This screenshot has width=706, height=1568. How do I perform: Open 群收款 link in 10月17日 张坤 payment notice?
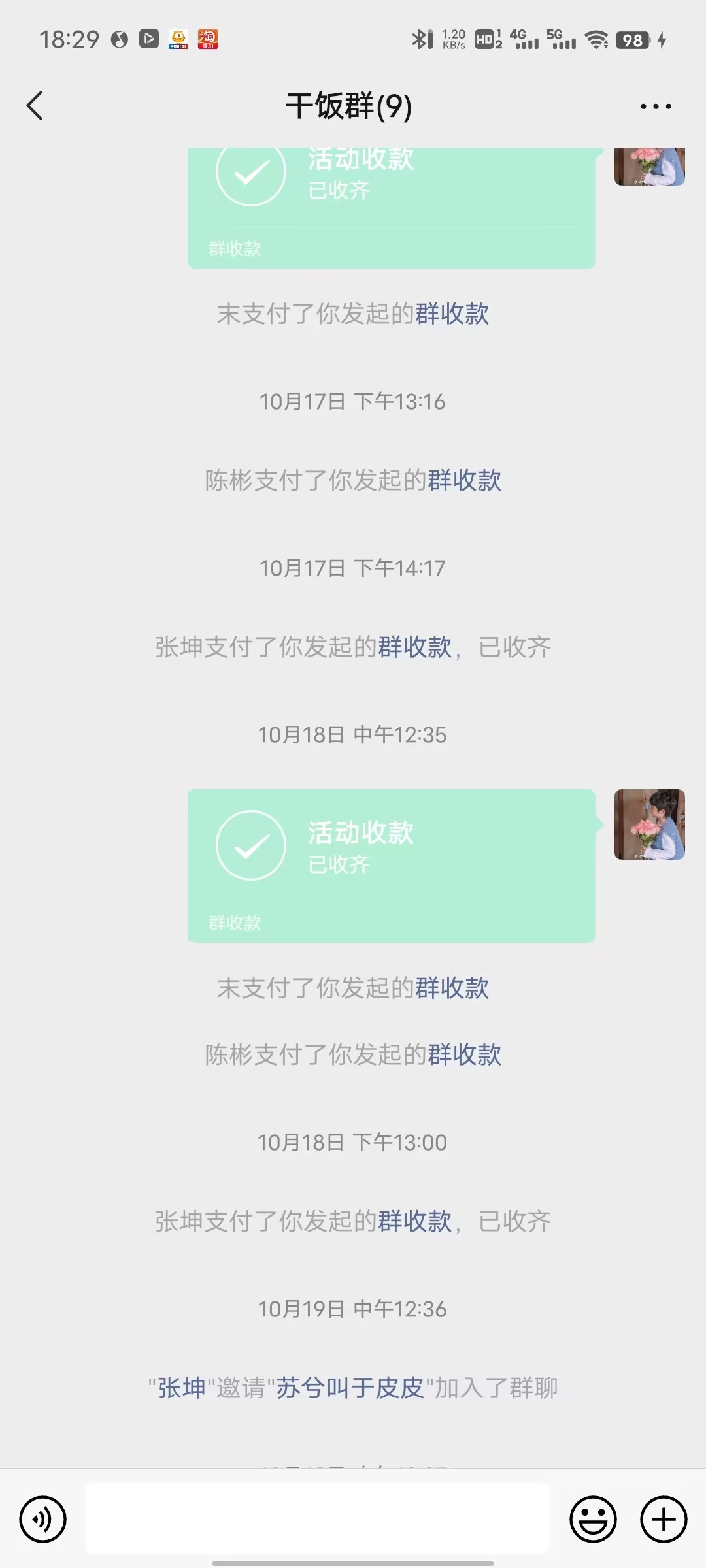[414, 647]
